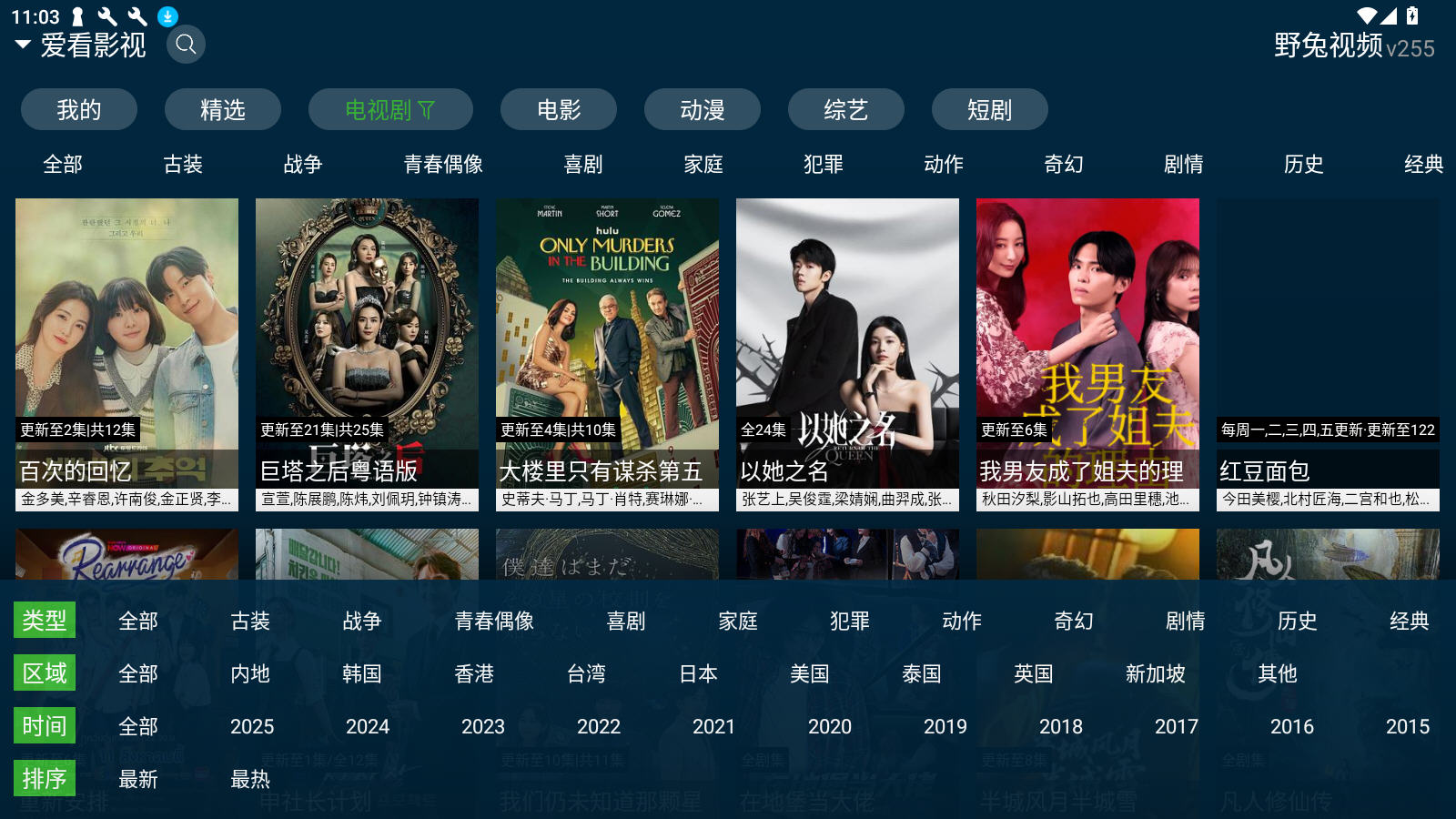Open the show 红豆面包
The width and height of the screenshot is (1456, 819).
[x=1328, y=354]
